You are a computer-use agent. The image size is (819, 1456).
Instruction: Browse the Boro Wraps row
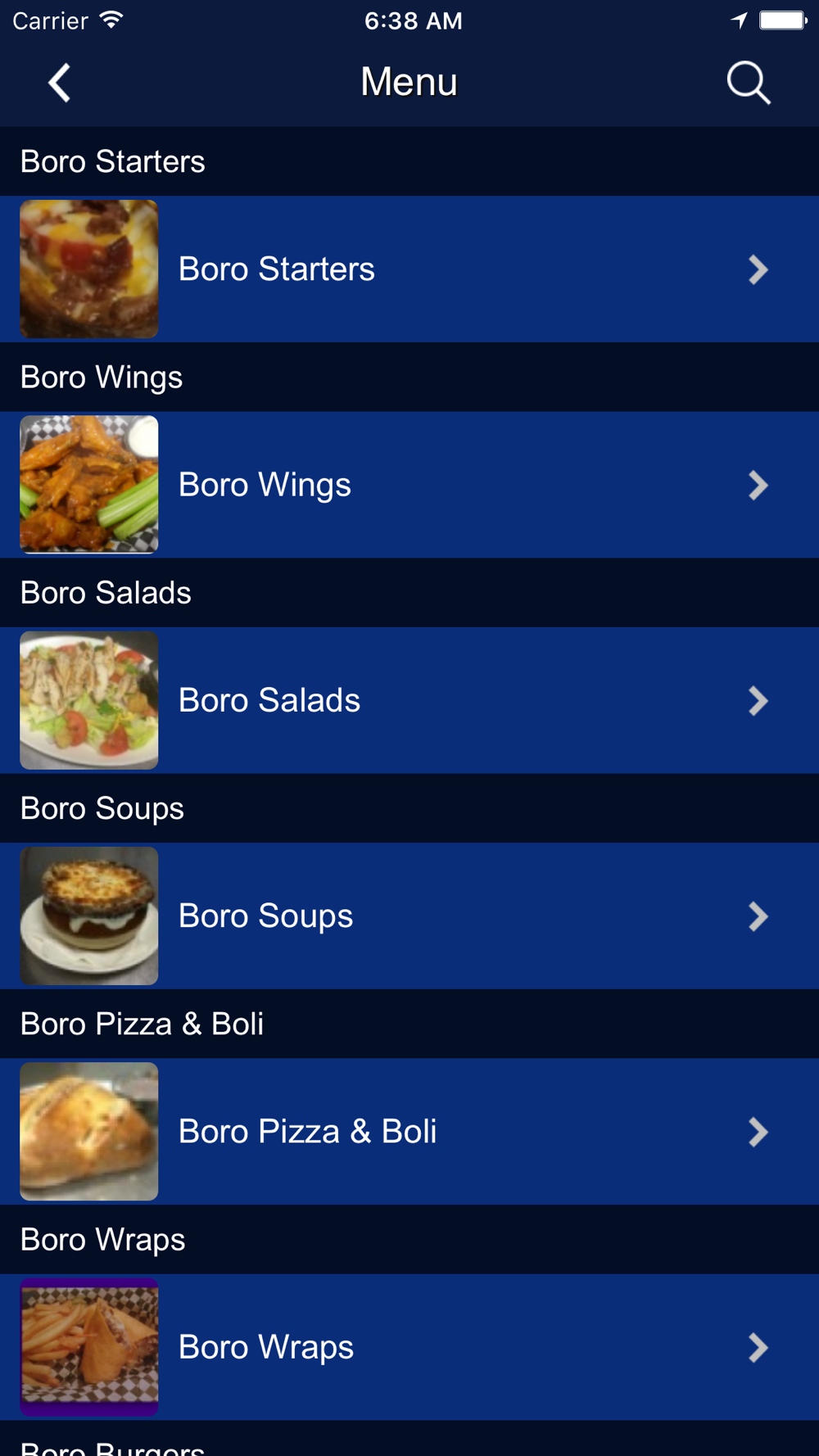[409, 1347]
